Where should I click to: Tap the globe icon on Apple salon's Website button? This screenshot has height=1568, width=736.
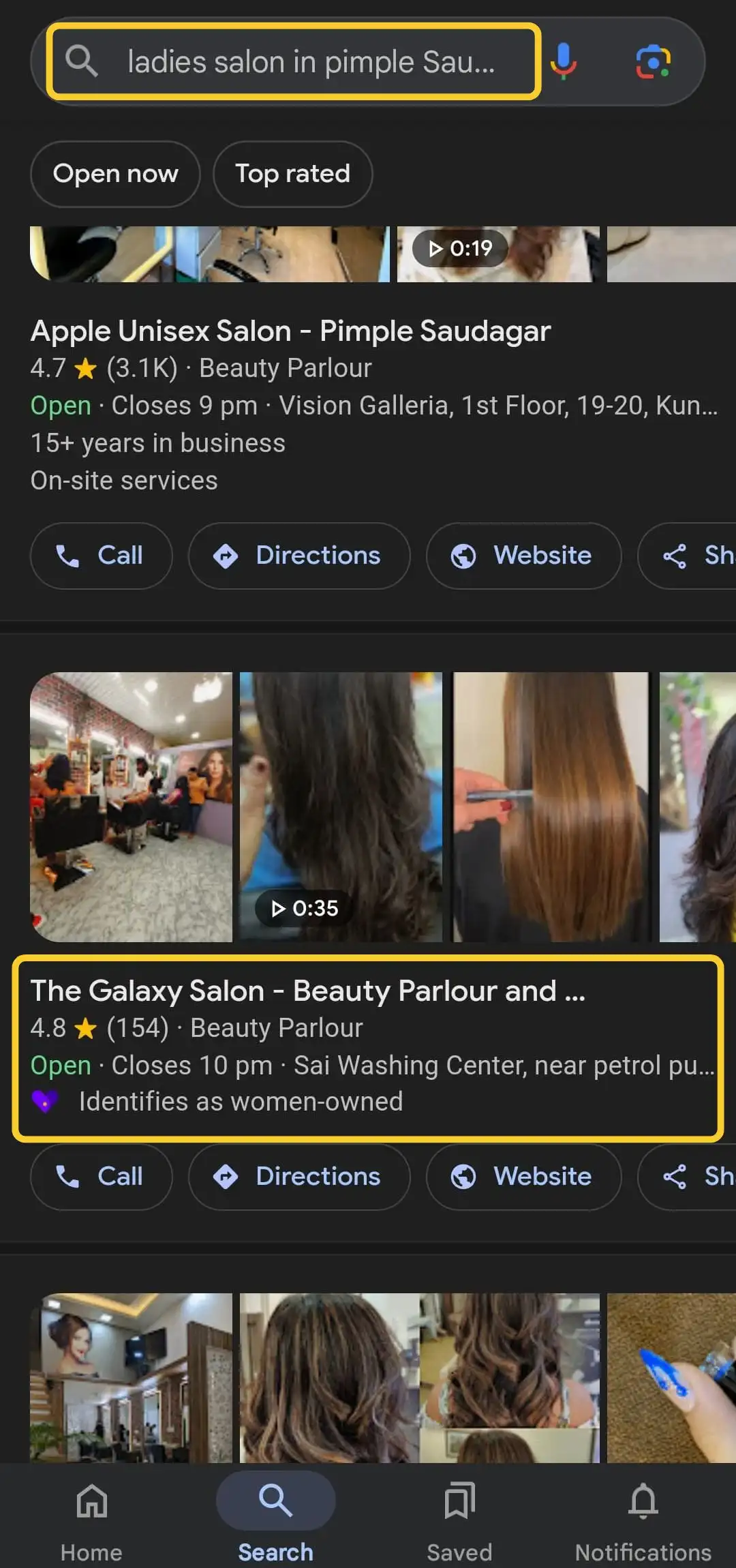point(464,556)
